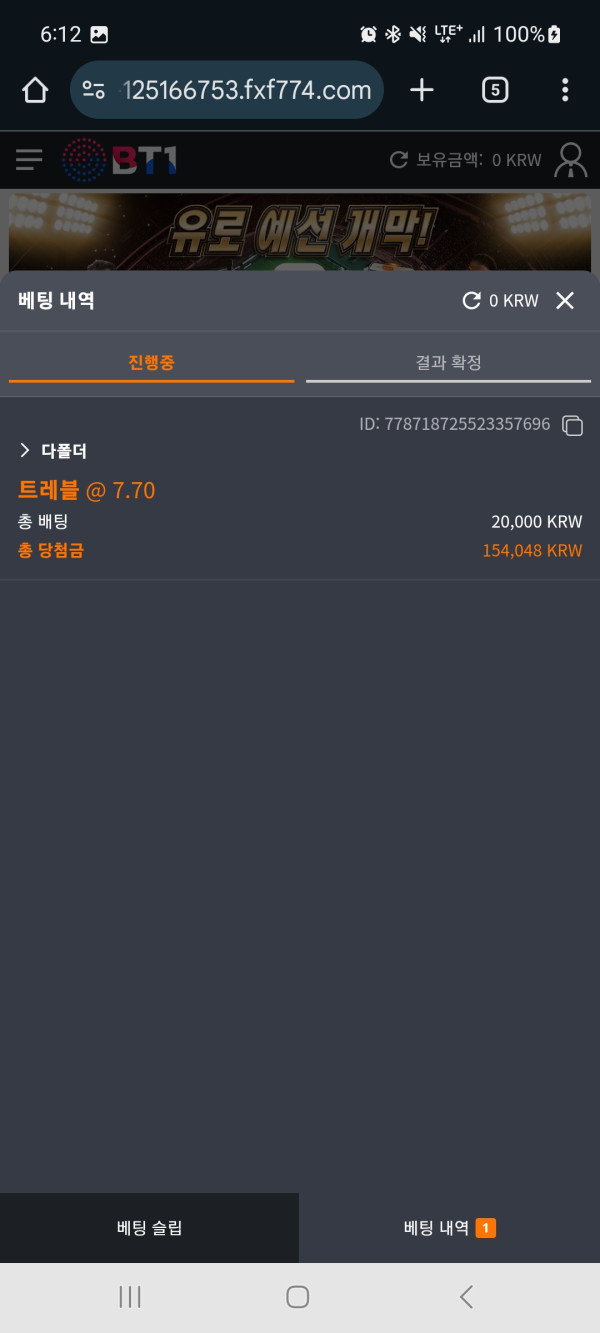
Task: Switch to the 결과 확정 tab
Action: tap(448, 363)
